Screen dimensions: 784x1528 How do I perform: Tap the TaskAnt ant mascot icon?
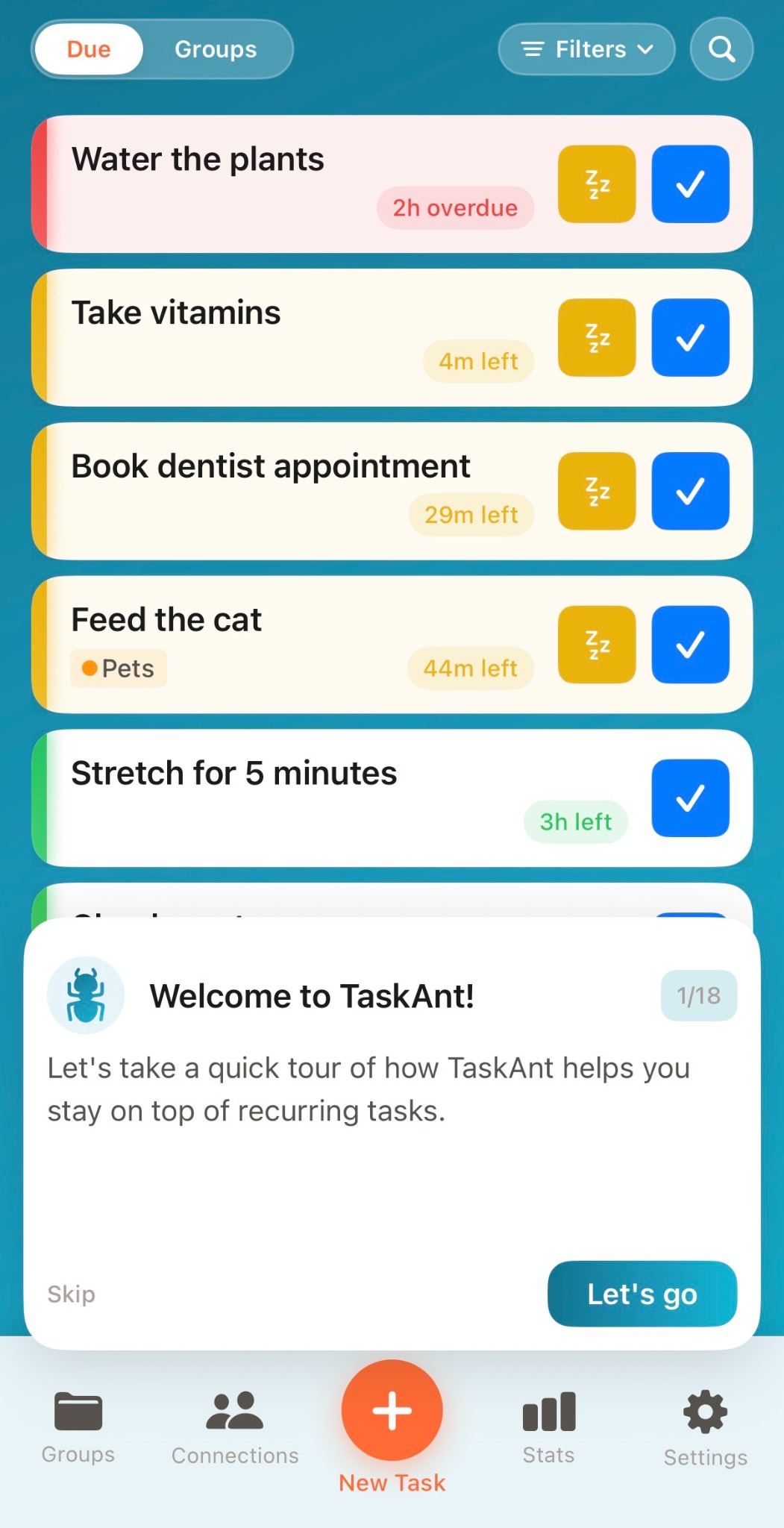coord(85,995)
